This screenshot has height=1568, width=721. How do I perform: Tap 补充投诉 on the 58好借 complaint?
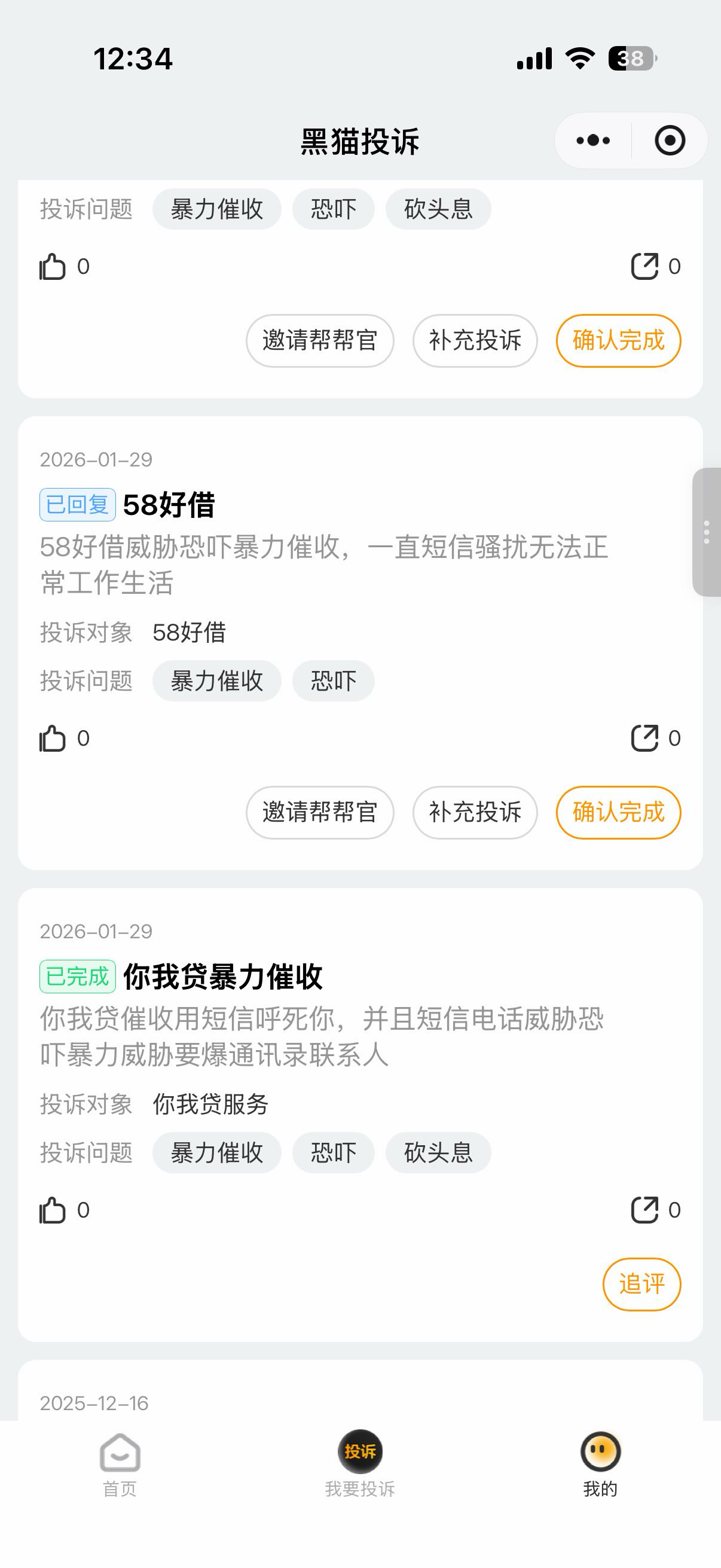(475, 812)
